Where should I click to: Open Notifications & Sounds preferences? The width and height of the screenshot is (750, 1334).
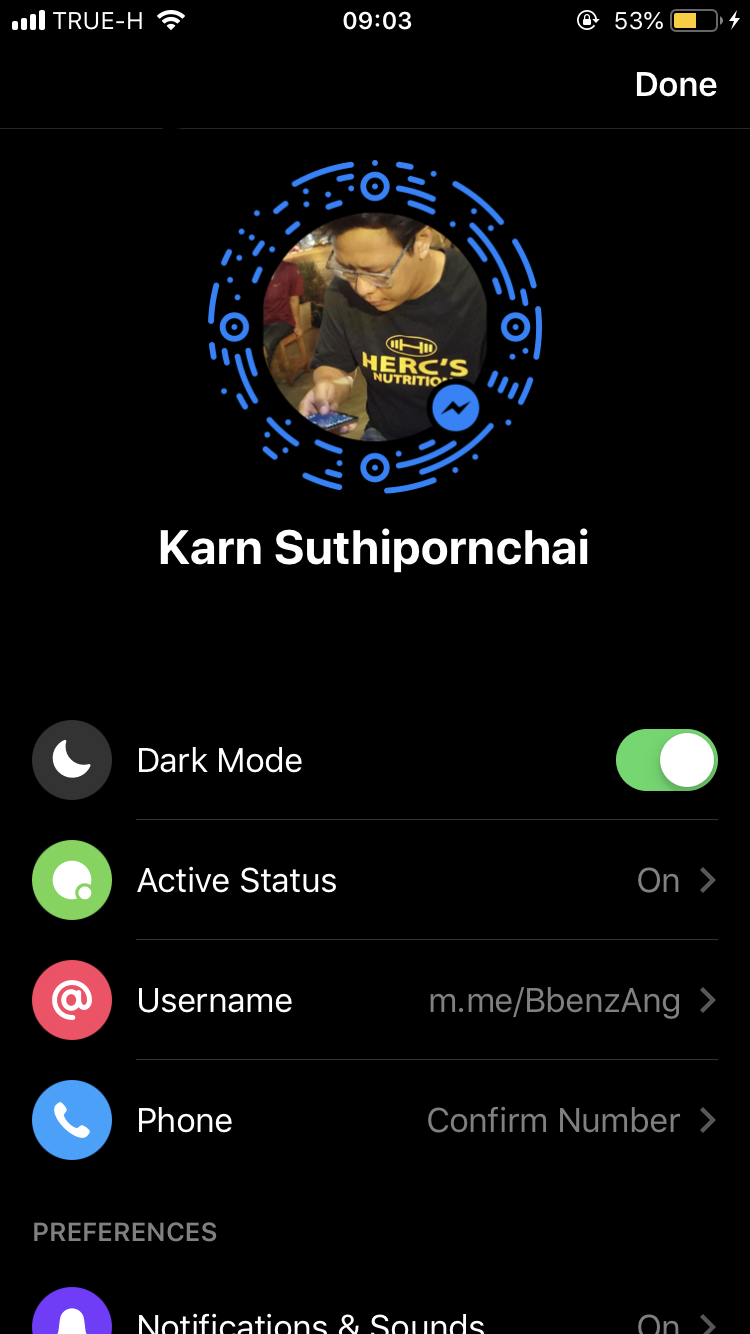pos(375,1318)
